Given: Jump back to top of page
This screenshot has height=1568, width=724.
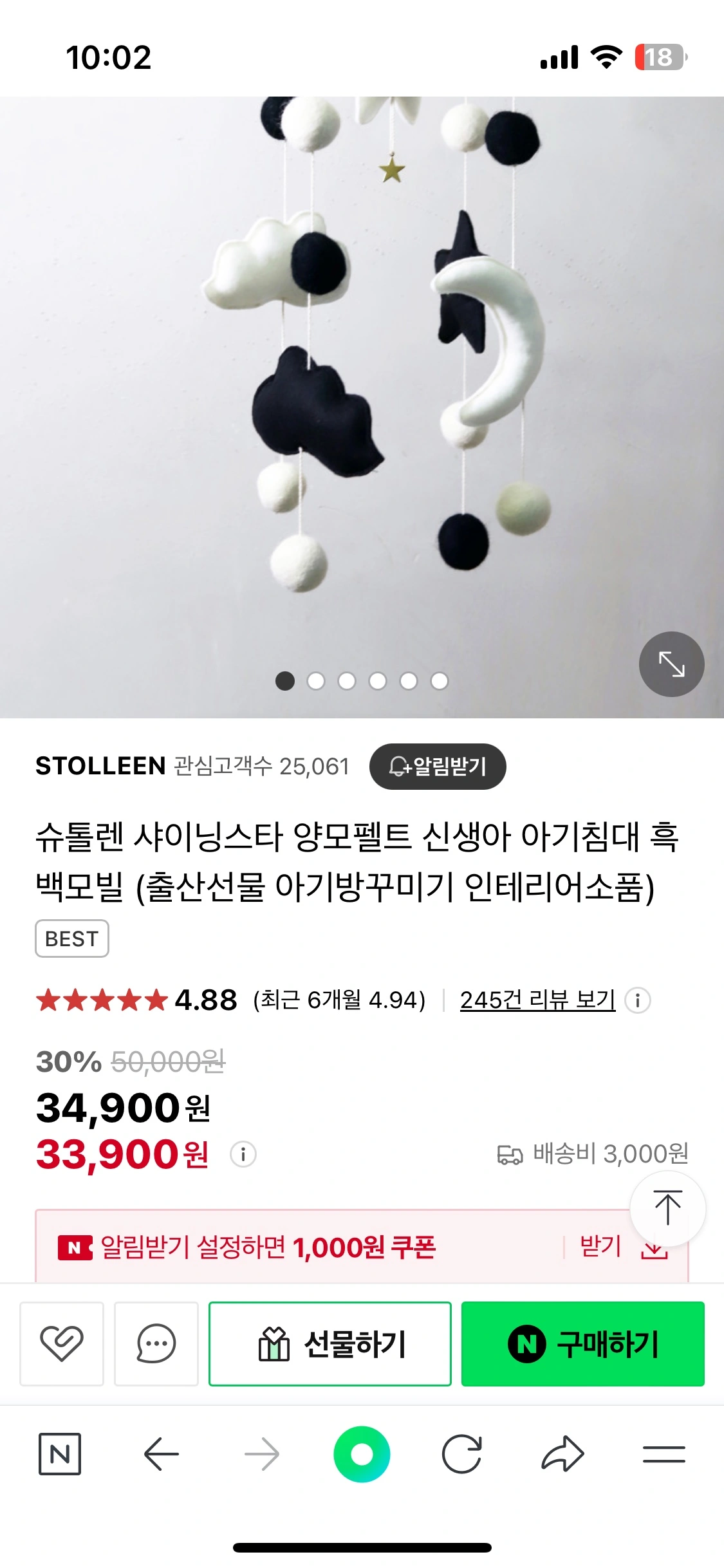Looking at the screenshot, I should [x=667, y=1208].
